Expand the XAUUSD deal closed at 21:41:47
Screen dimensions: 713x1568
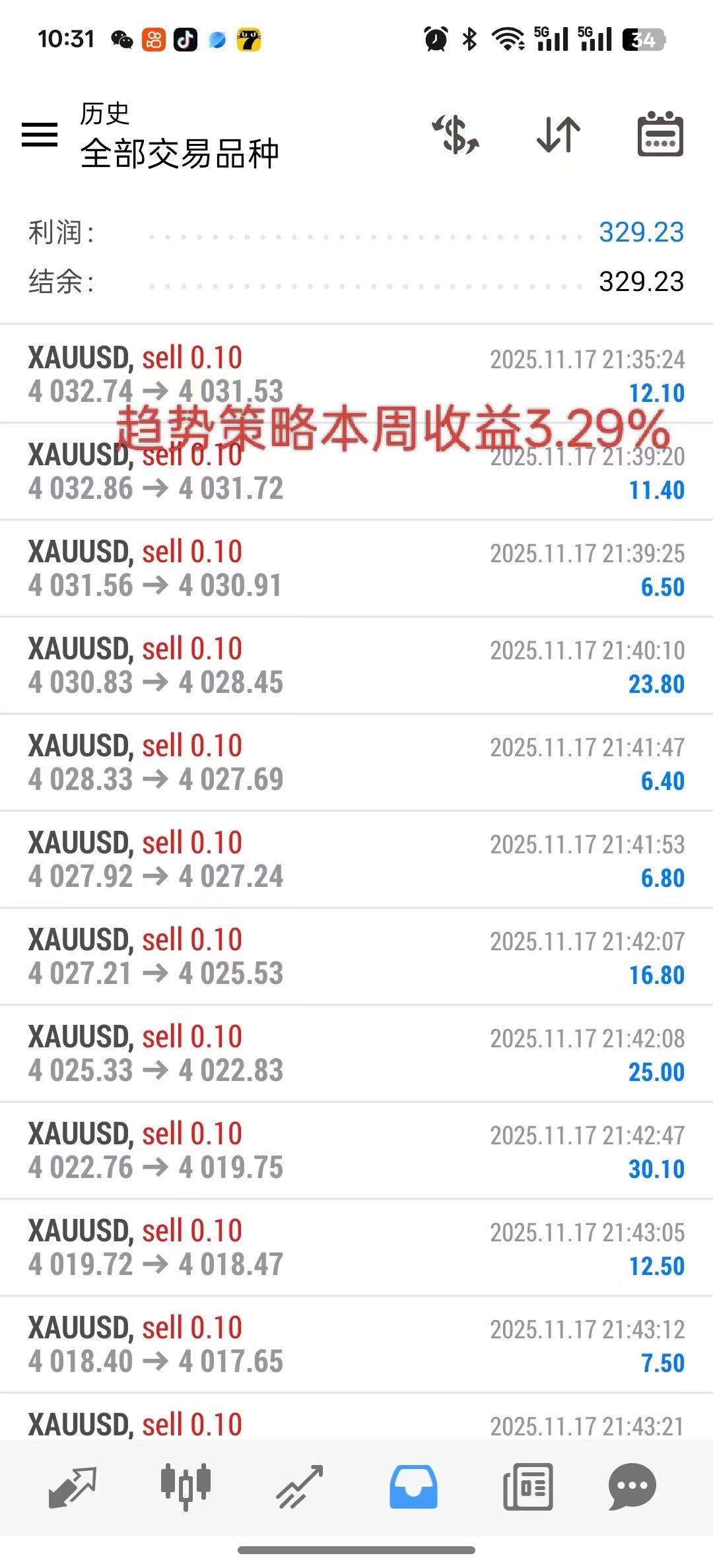click(356, 763)
